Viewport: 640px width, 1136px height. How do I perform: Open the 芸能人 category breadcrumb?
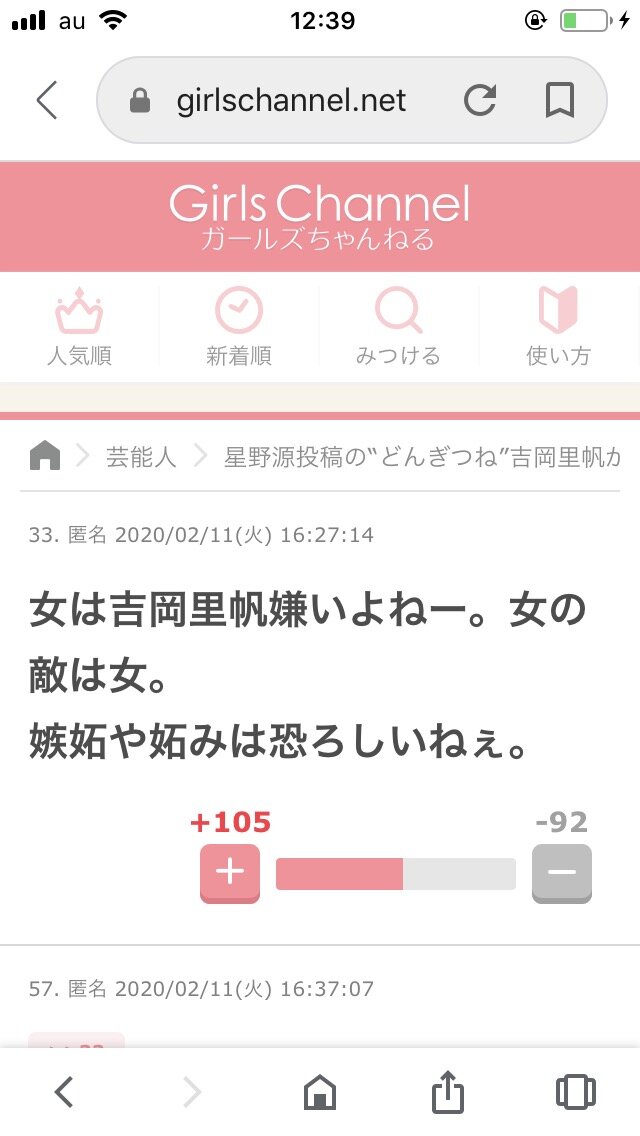[x=141, y=457]
